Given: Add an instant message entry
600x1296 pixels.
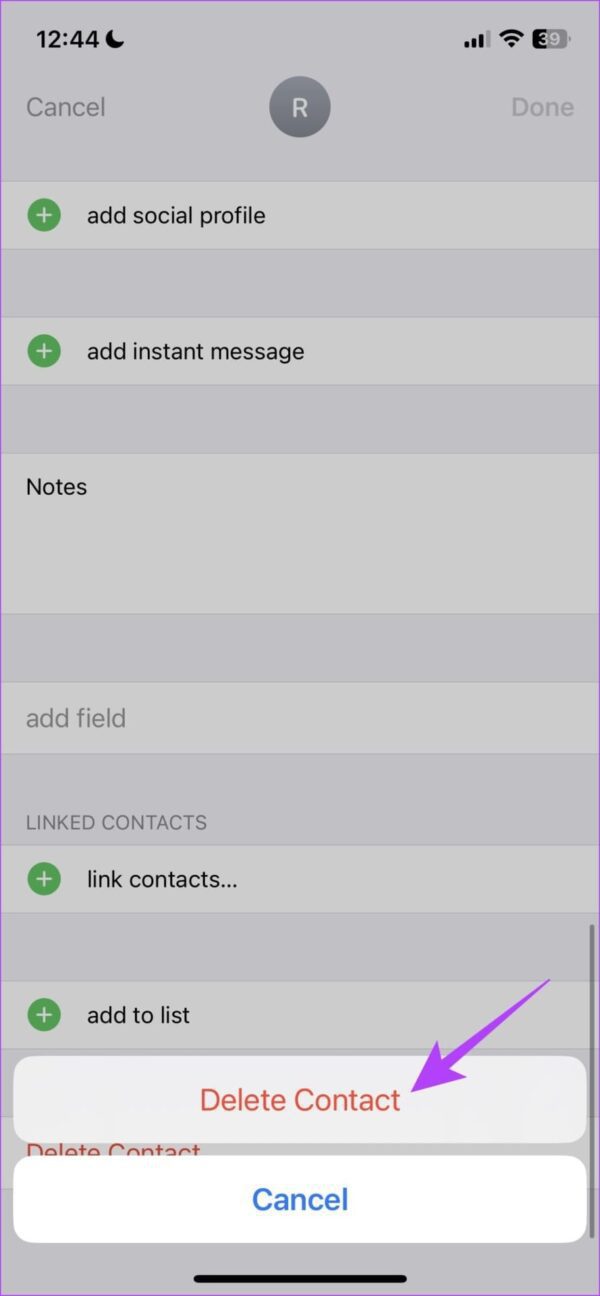Looking at the screenshot, I should [195, 351].
